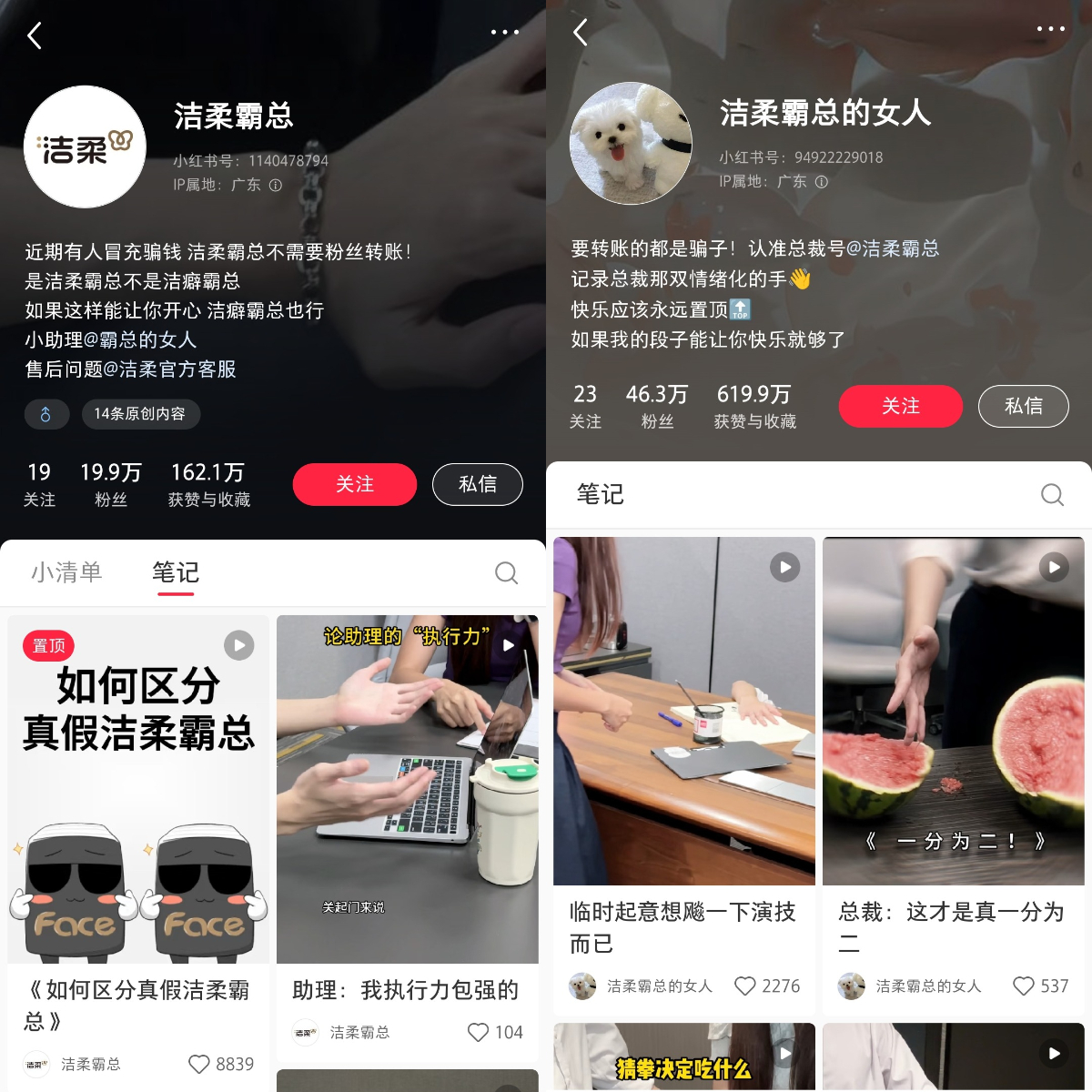Search notes on the 洁柔霸总 profile
The width and height of the screenshot is (1092, 1092).
506,572
